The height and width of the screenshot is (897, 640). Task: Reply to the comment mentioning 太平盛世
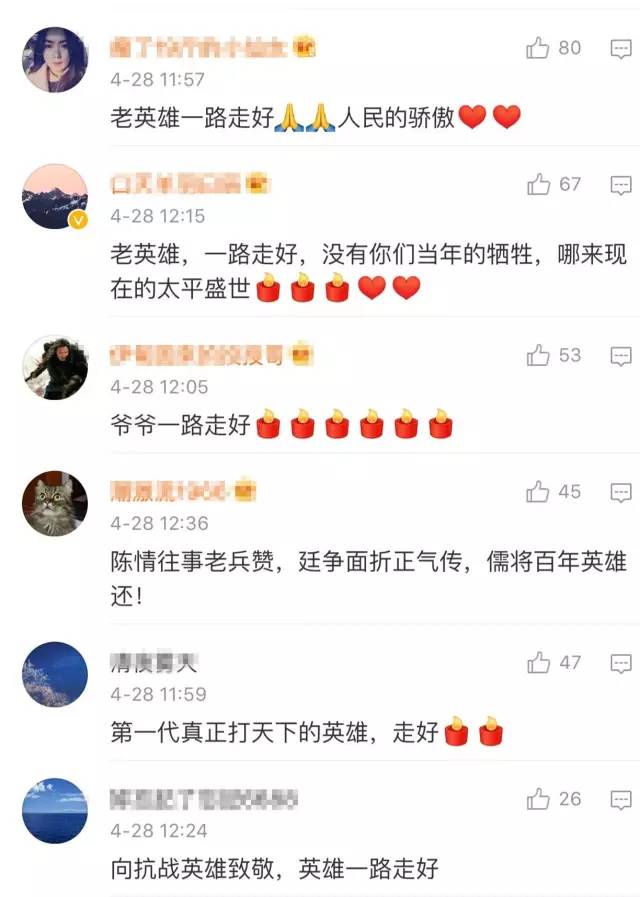pyautogui.click(x=621, y=184)
